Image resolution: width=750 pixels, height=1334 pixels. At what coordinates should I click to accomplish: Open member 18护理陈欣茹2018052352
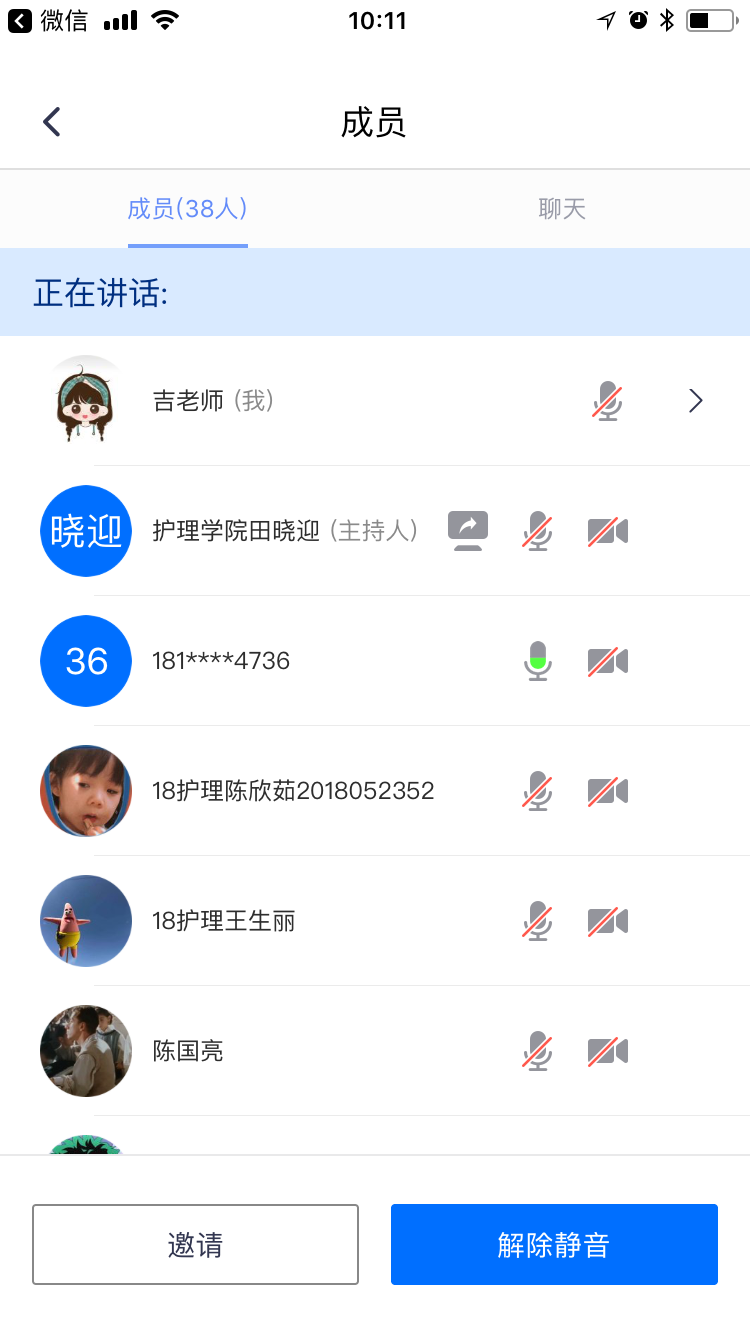click(293, 791)
